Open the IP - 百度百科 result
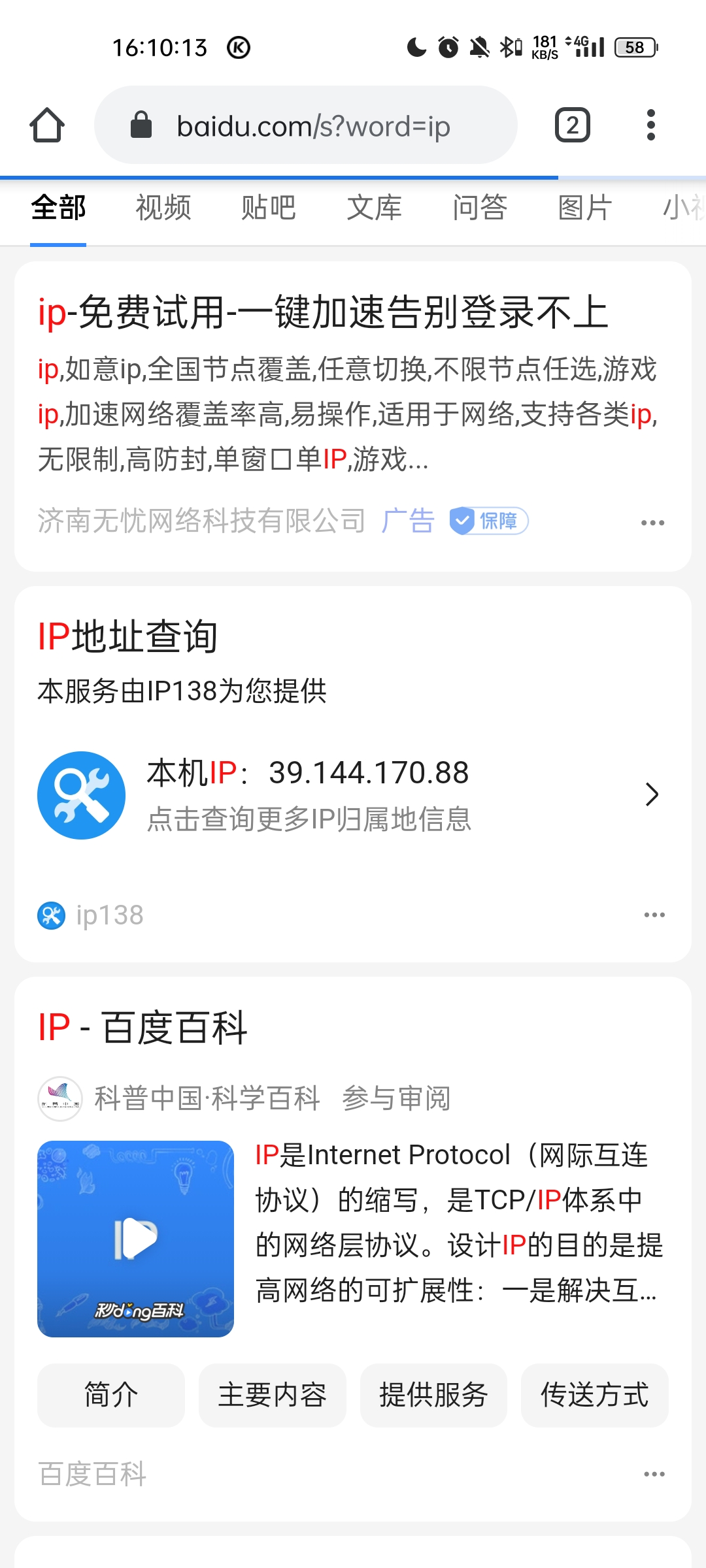706x1568 pixels. point(143,1028)
